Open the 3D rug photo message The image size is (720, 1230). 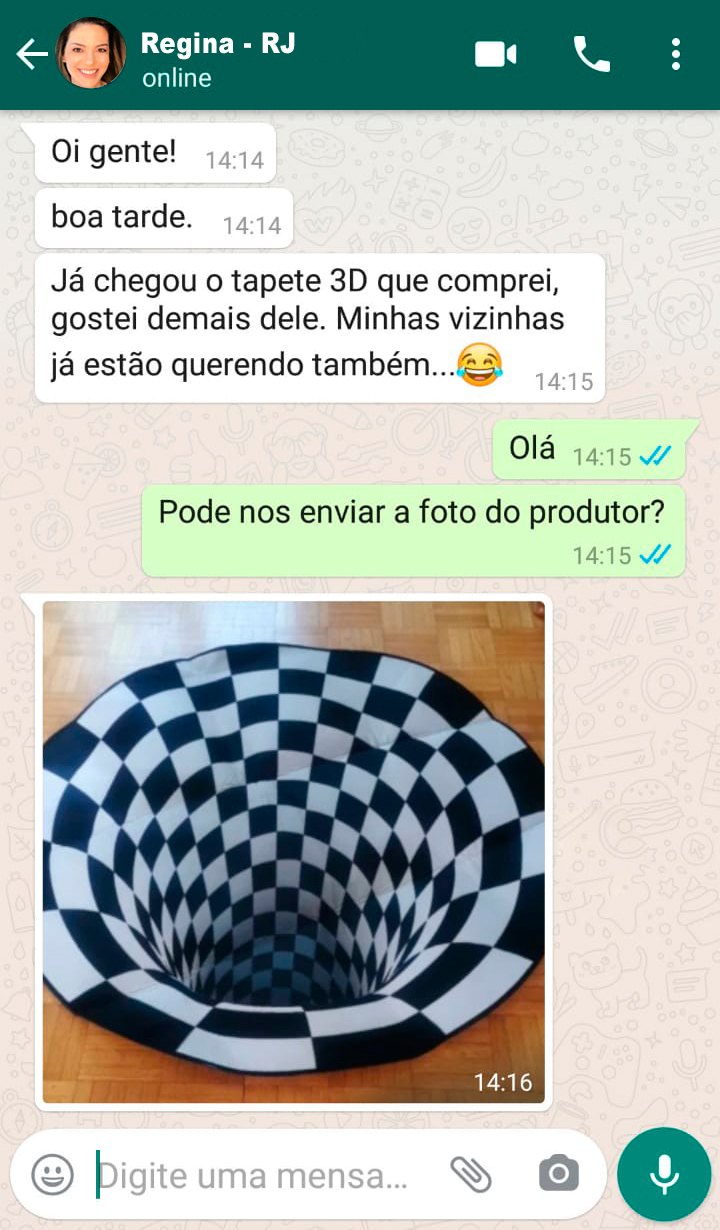[294, 852]
